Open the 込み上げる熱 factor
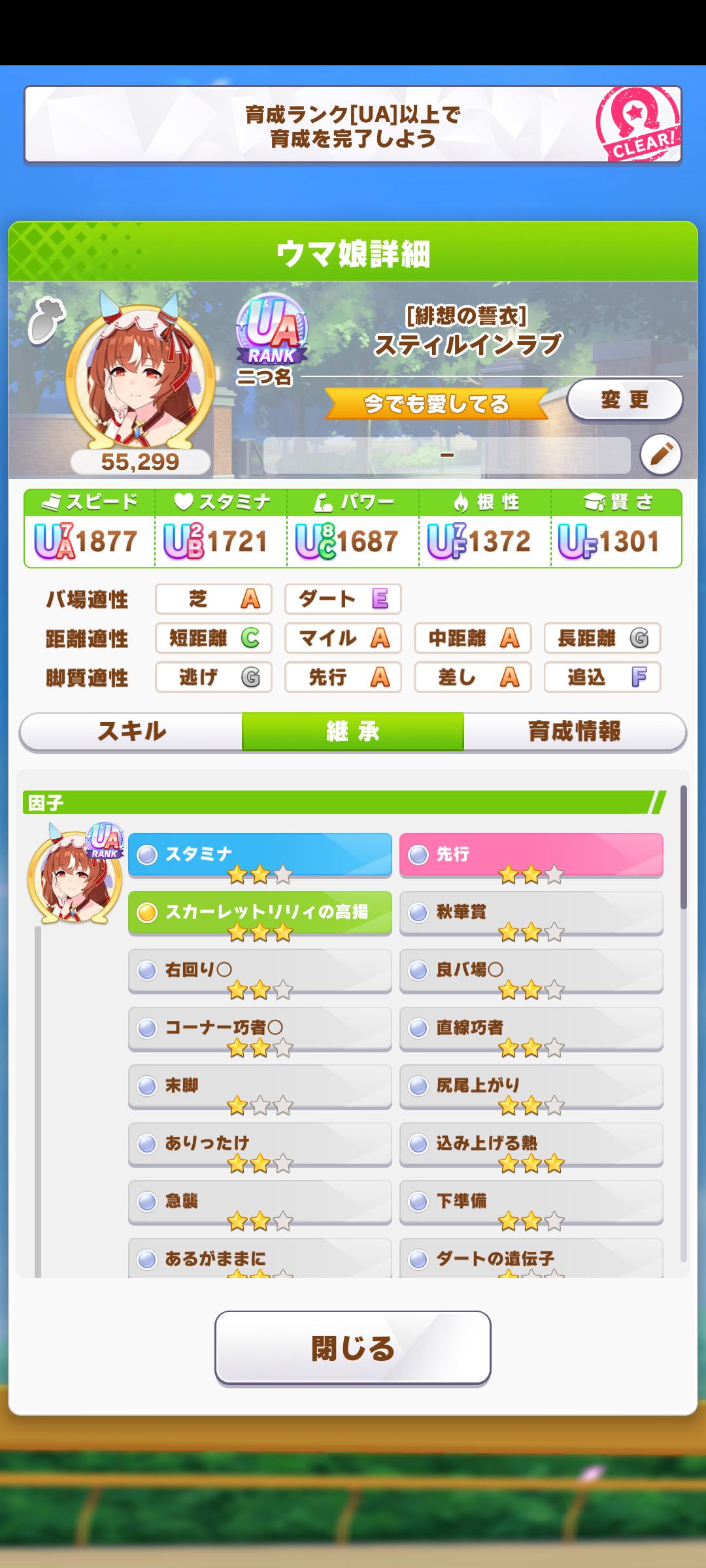Viewport: 706px width, 1568px height. pyautogui.click(x=531, y=1143)
